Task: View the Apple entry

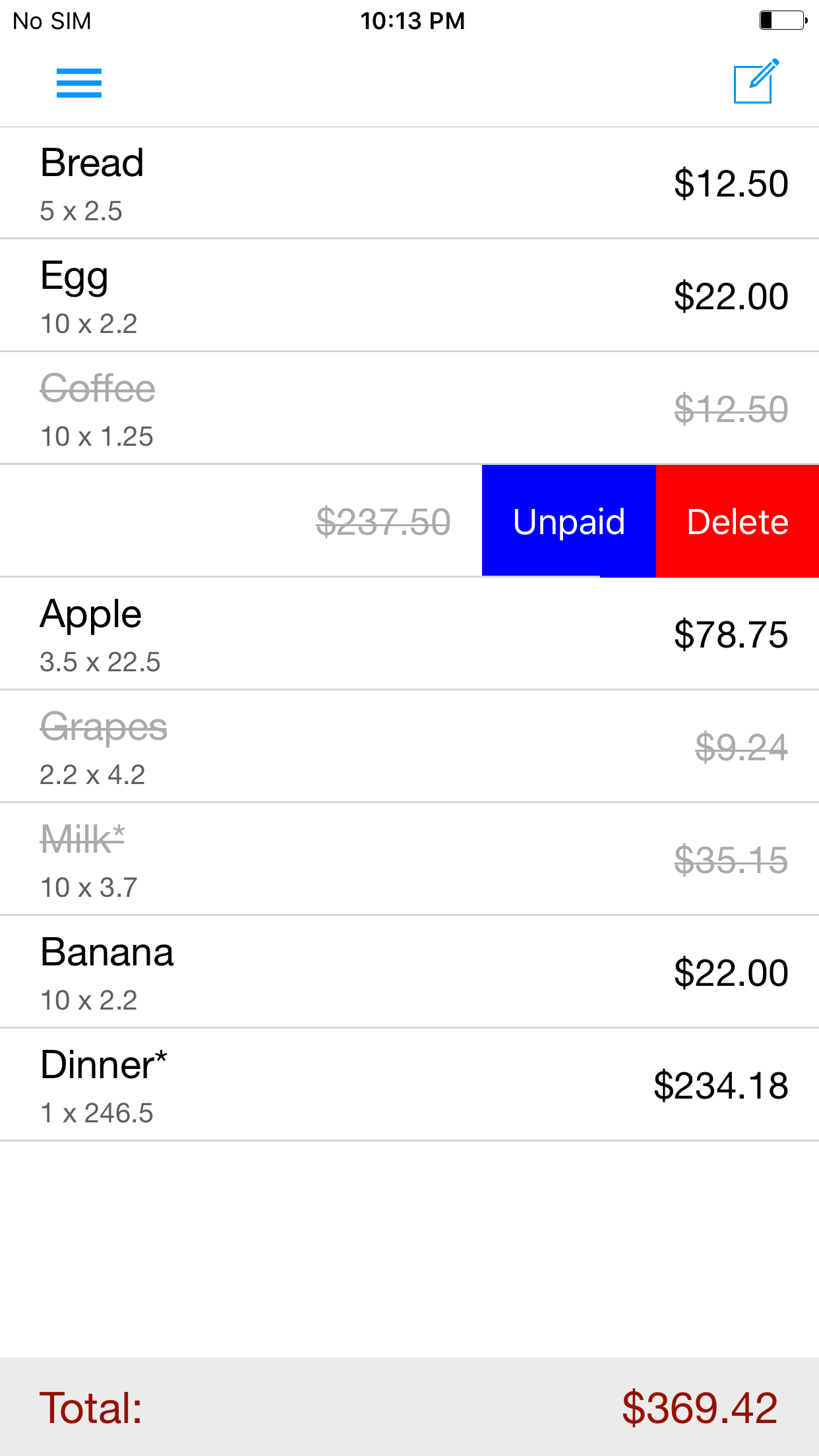Action: (409, 634)
